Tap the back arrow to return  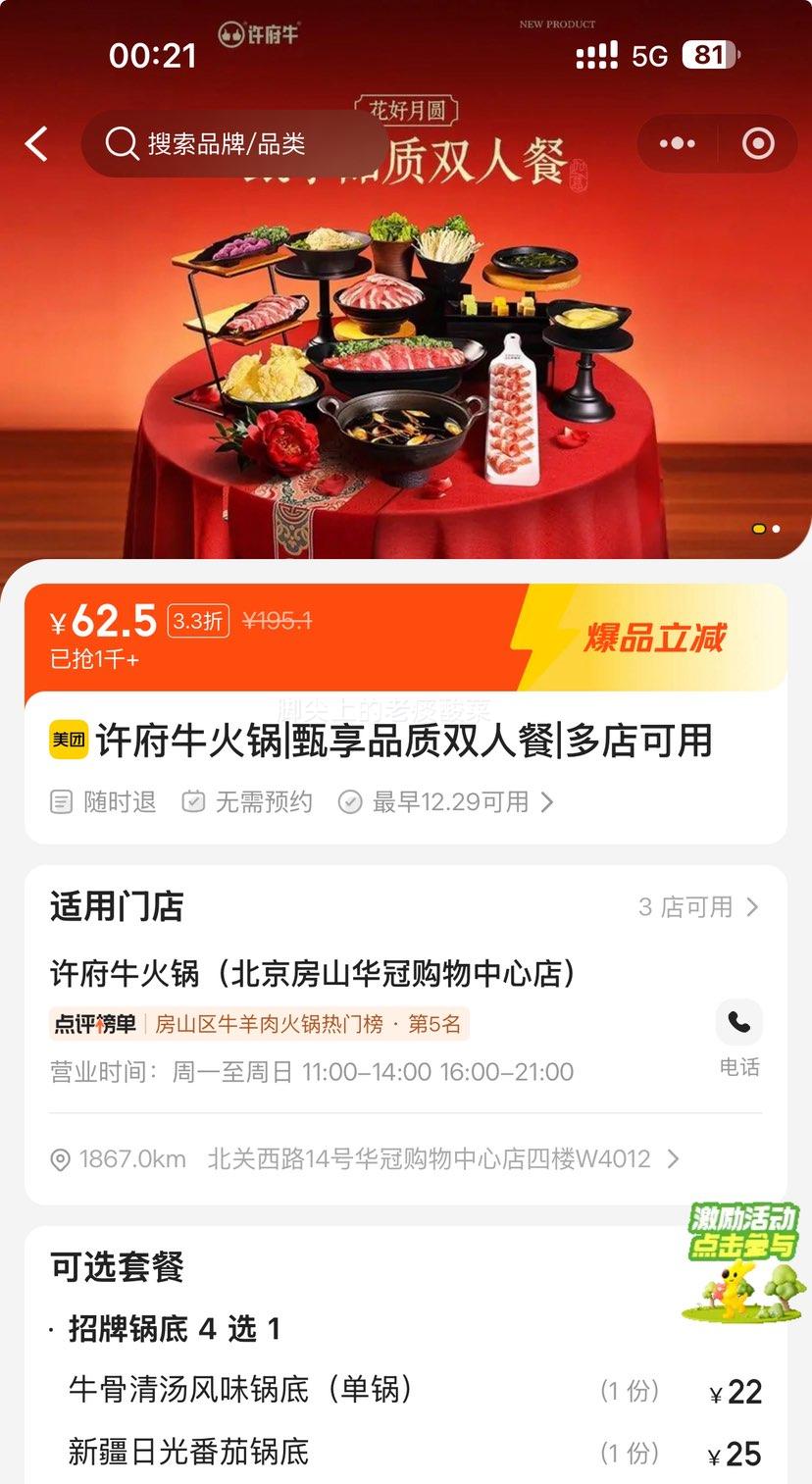pos(36,143)
